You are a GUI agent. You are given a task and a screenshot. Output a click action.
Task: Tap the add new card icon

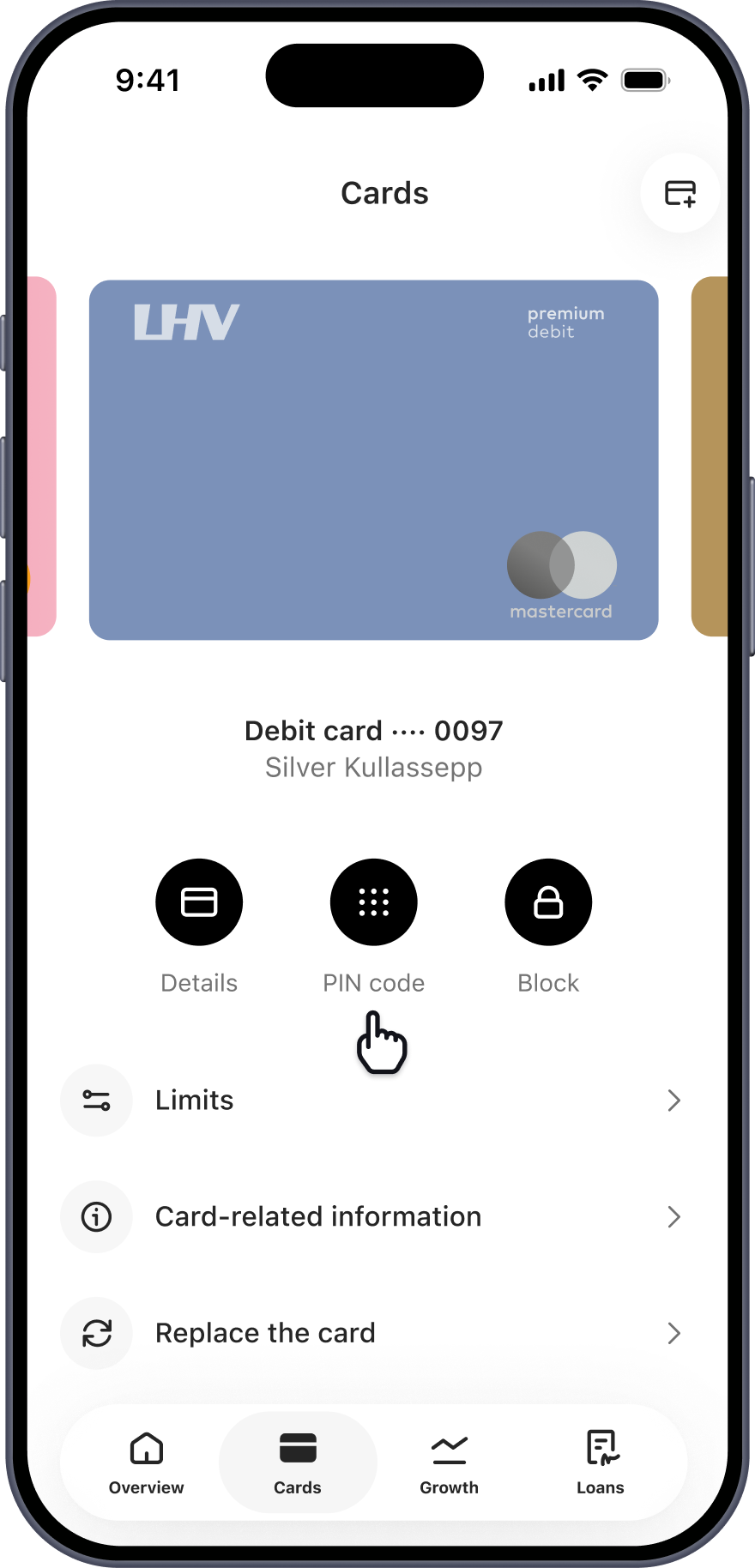(679, 193)
